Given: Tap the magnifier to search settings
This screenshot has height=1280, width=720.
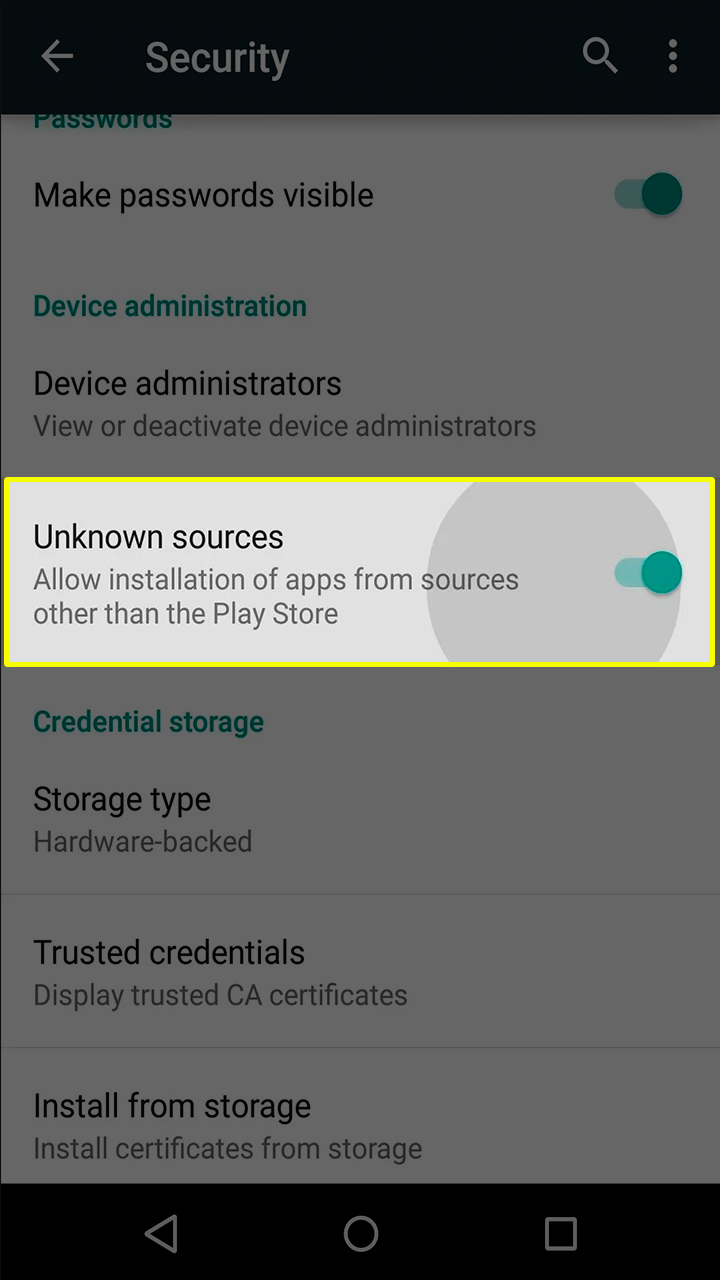Looking at the screenshot, I should [600, 56].
